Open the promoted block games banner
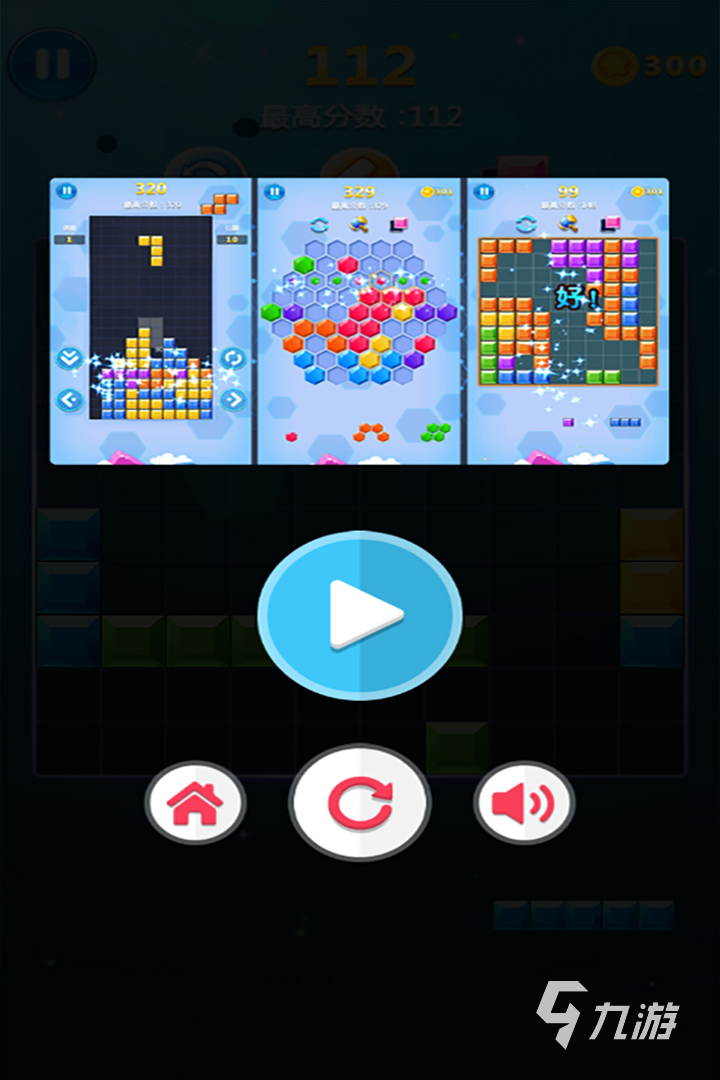 tap(360, 321)
